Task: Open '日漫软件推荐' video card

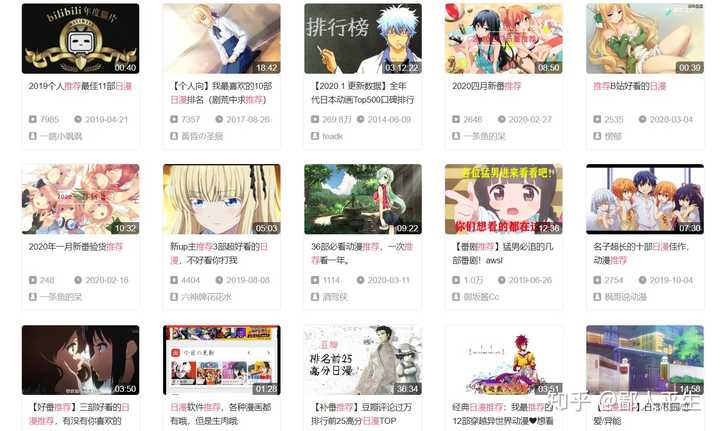Action: 221,360
